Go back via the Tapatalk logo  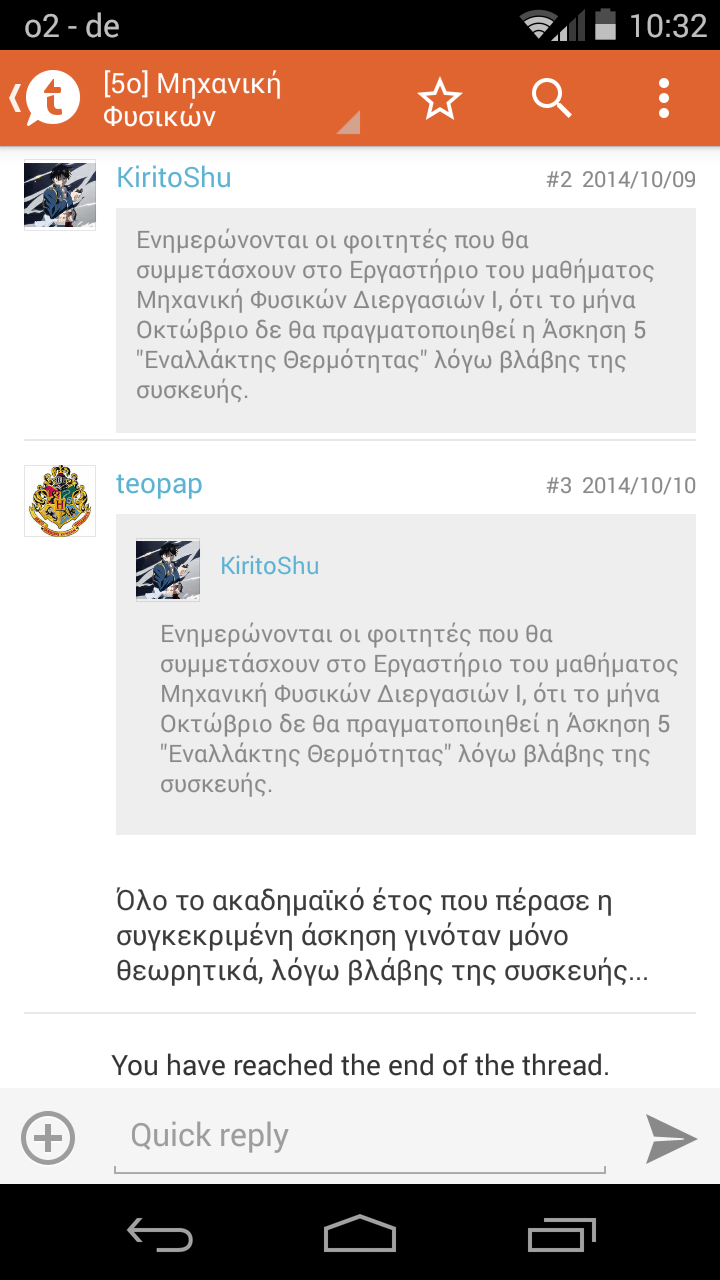click(46, 98)
